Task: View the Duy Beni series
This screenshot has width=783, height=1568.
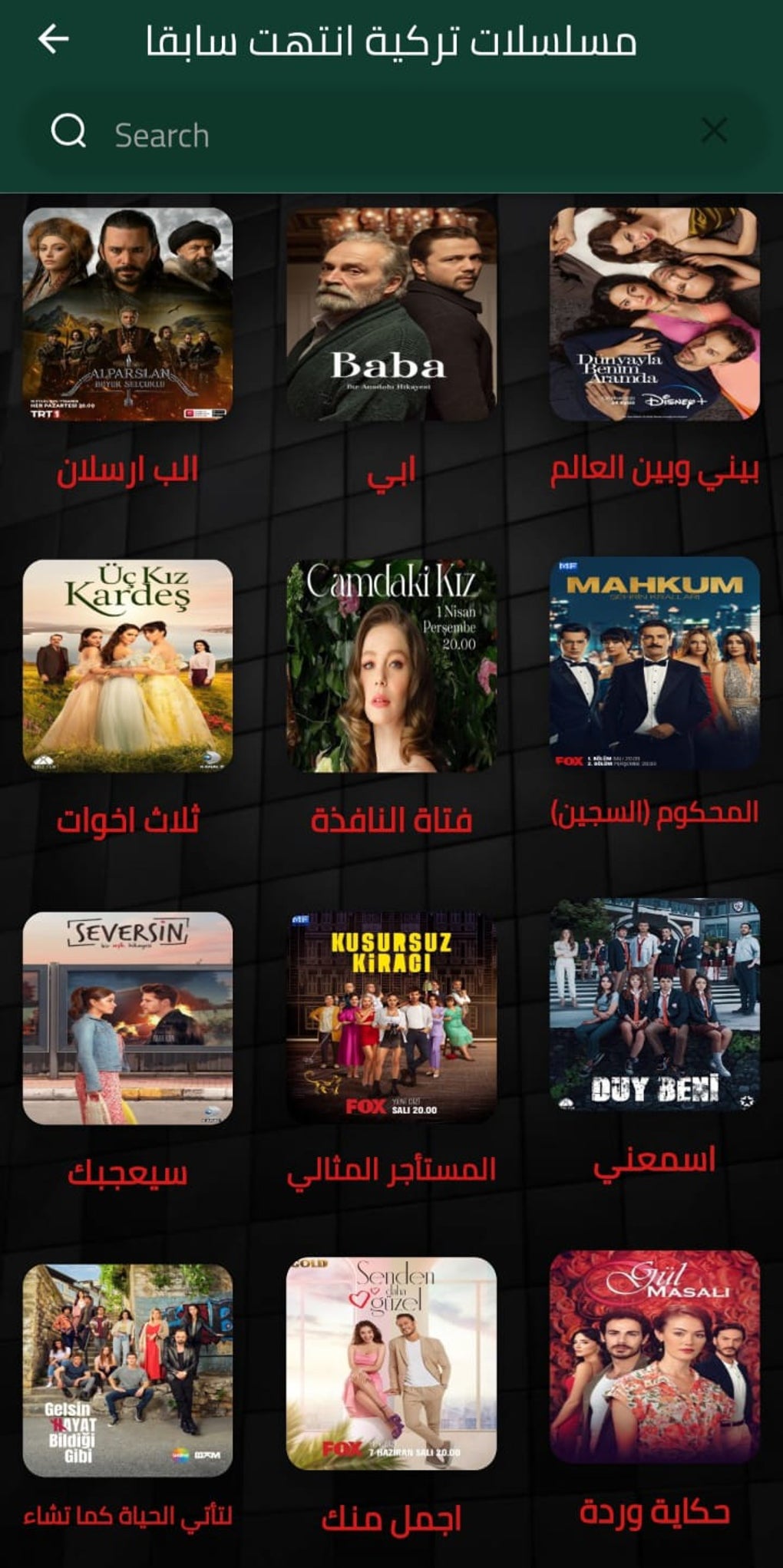Action: 655,1005
